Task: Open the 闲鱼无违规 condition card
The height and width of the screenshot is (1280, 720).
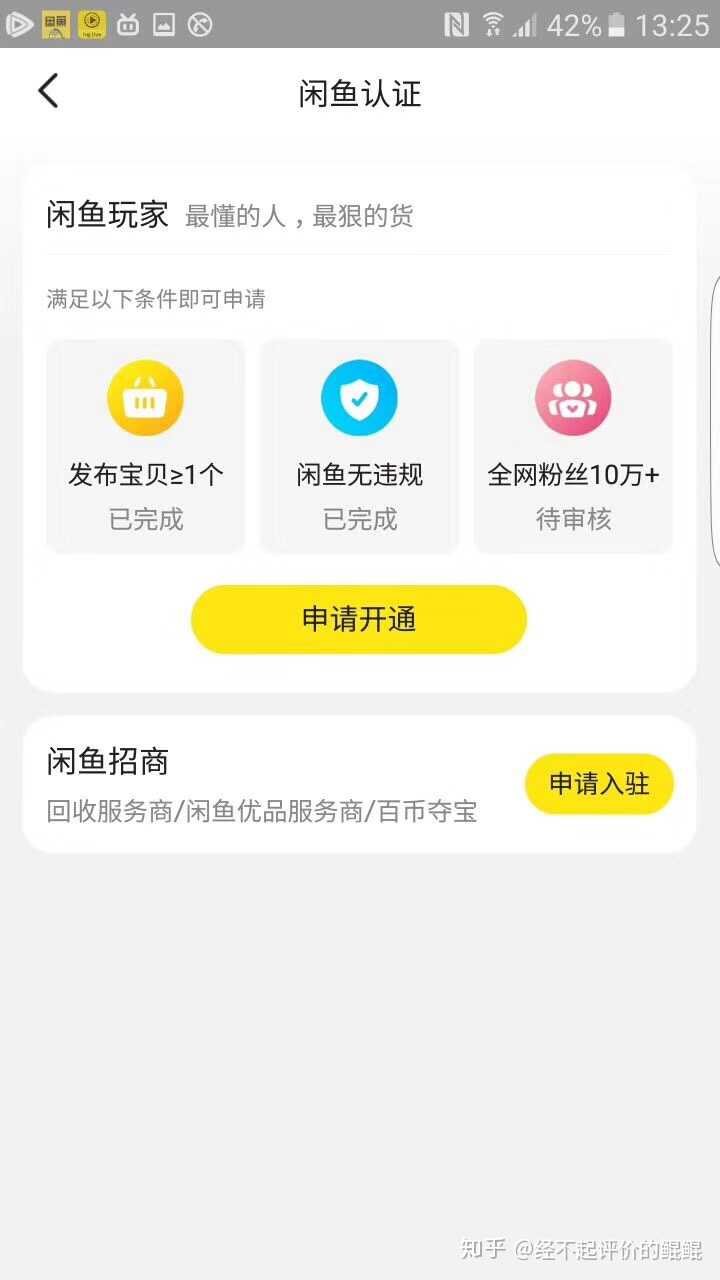Action: (x=359, y=446)
